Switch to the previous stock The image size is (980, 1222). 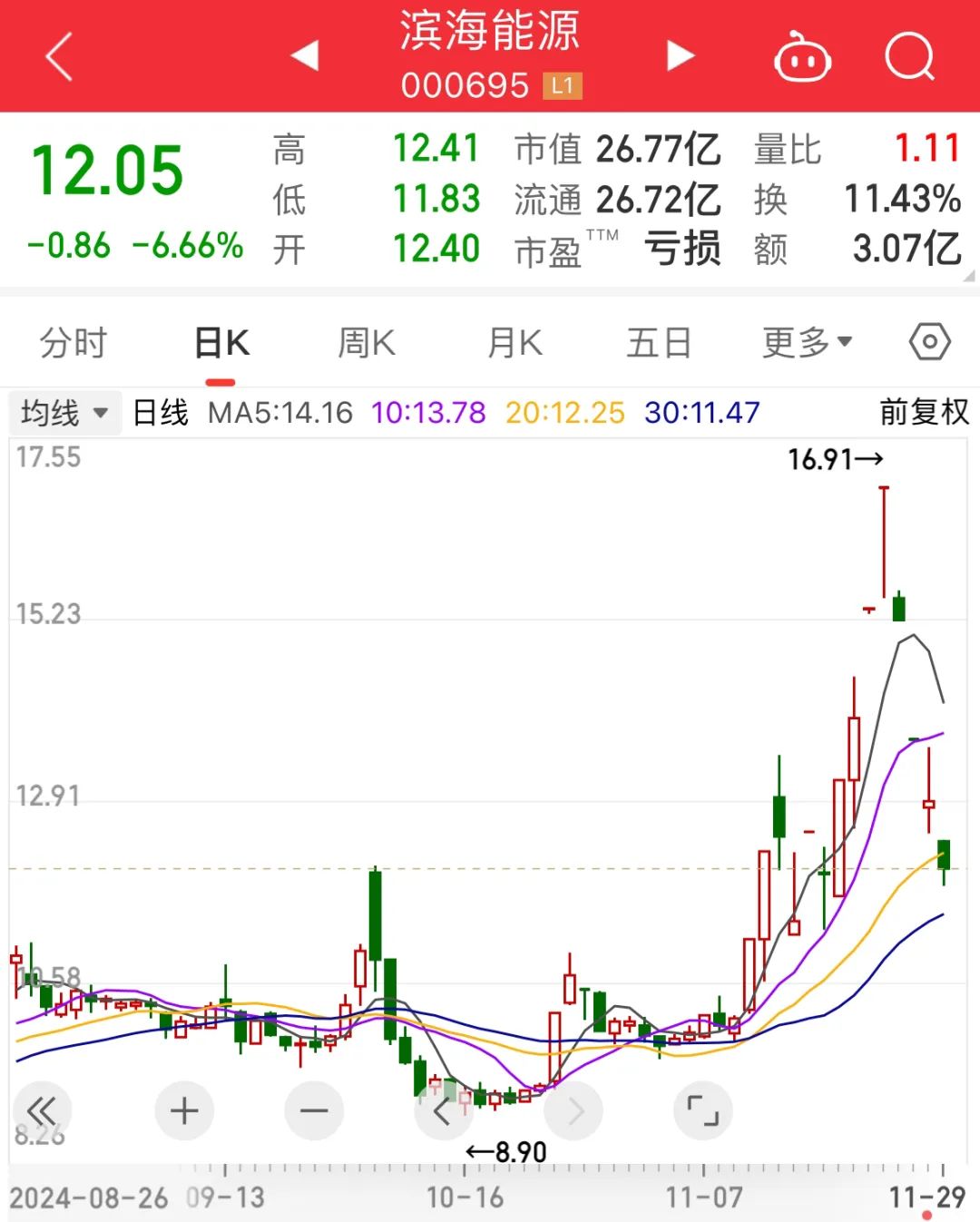pos(305,56)
